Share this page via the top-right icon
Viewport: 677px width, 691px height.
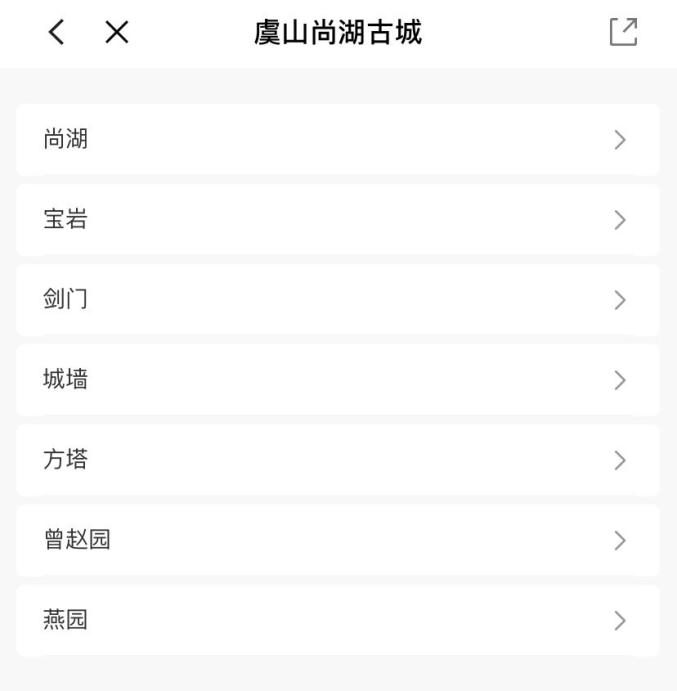[623, 33]
